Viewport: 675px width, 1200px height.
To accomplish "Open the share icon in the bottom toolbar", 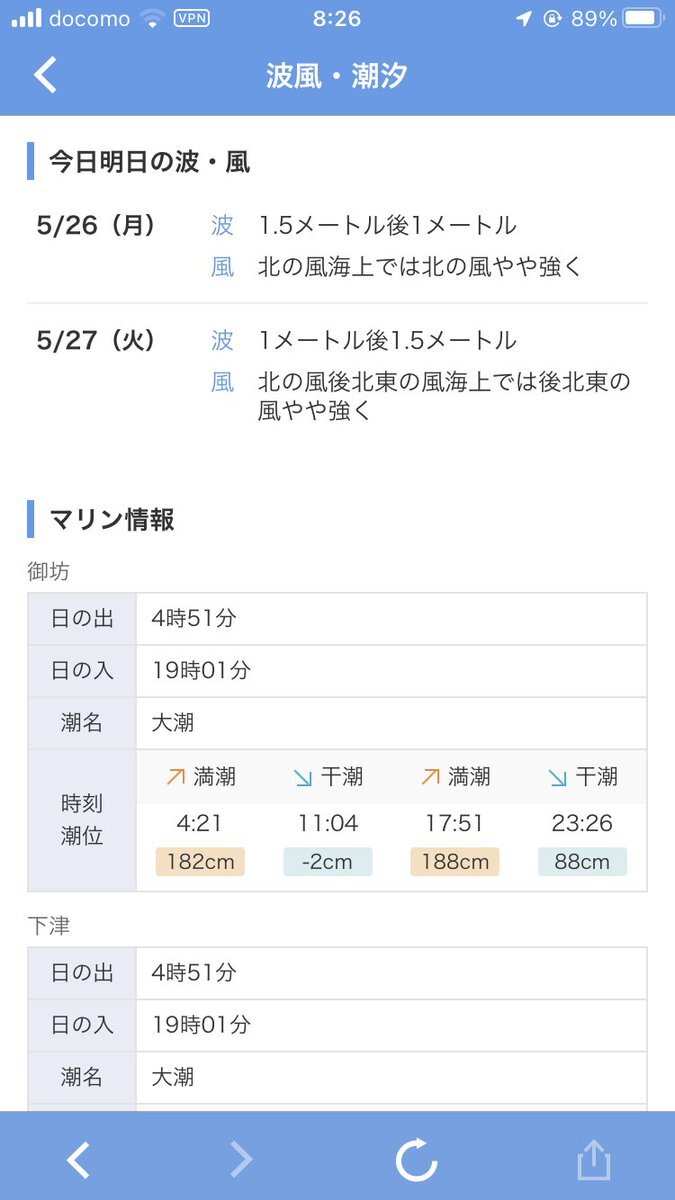I will tap(593, 1160).
